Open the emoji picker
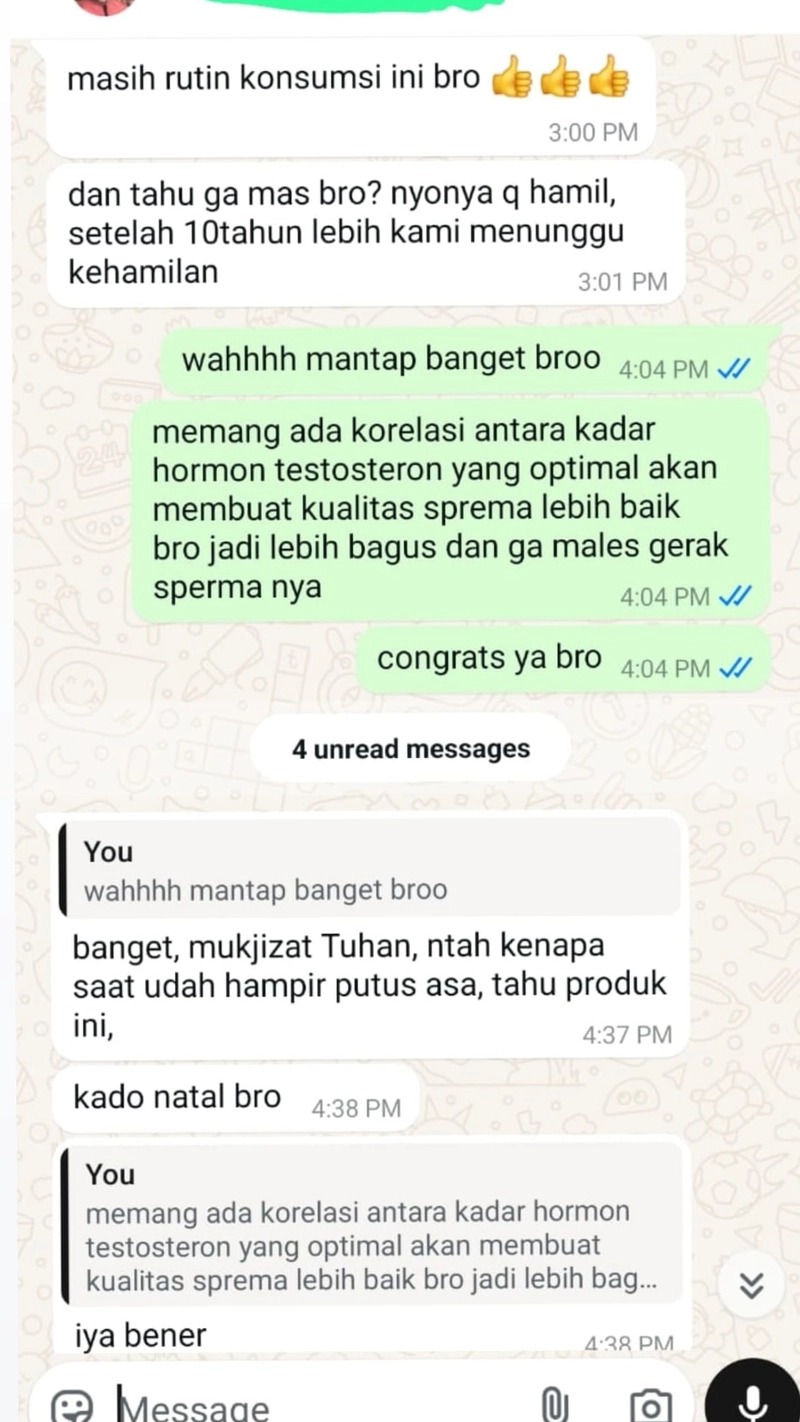This screenshot has width=800, height=1422. pyautogui.click(x=72, y=1406)
